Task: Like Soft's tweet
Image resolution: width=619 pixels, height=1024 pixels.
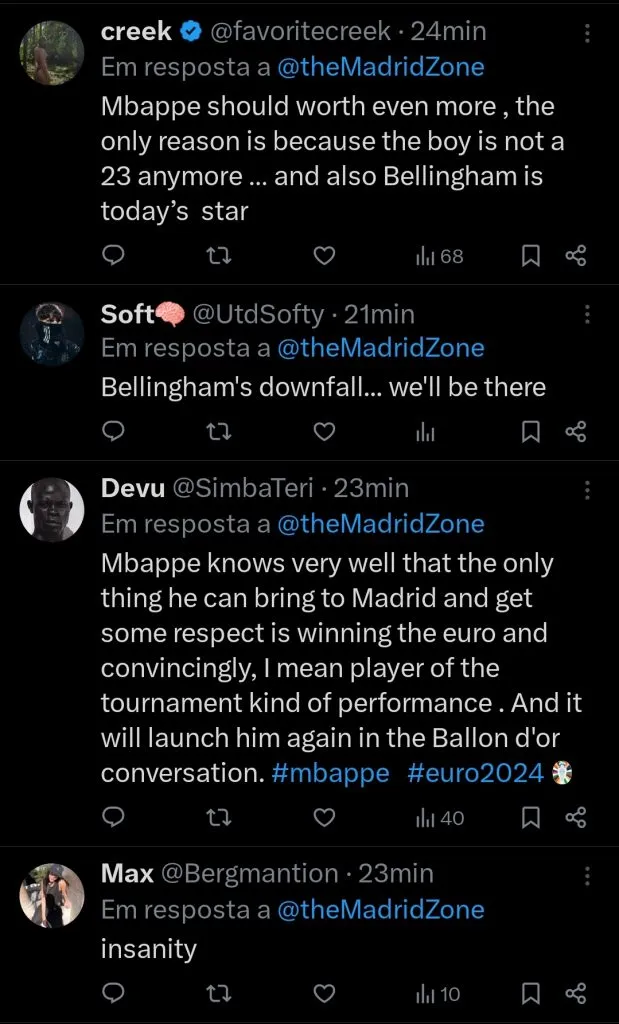Action: 324,432
